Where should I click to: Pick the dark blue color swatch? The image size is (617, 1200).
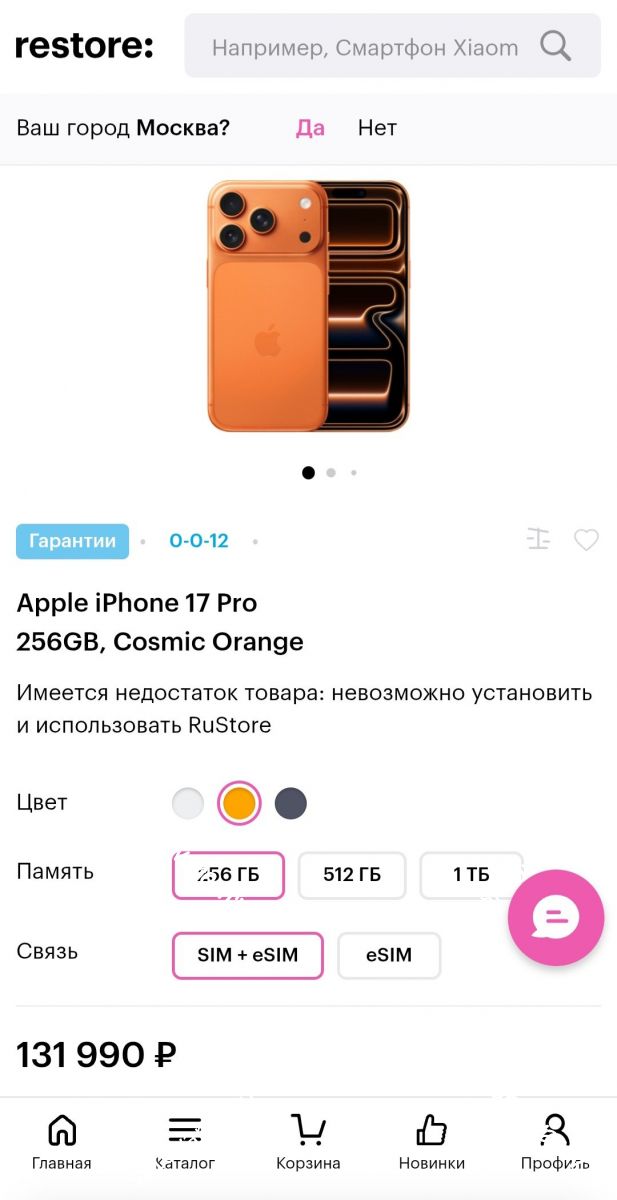(291, 803)
